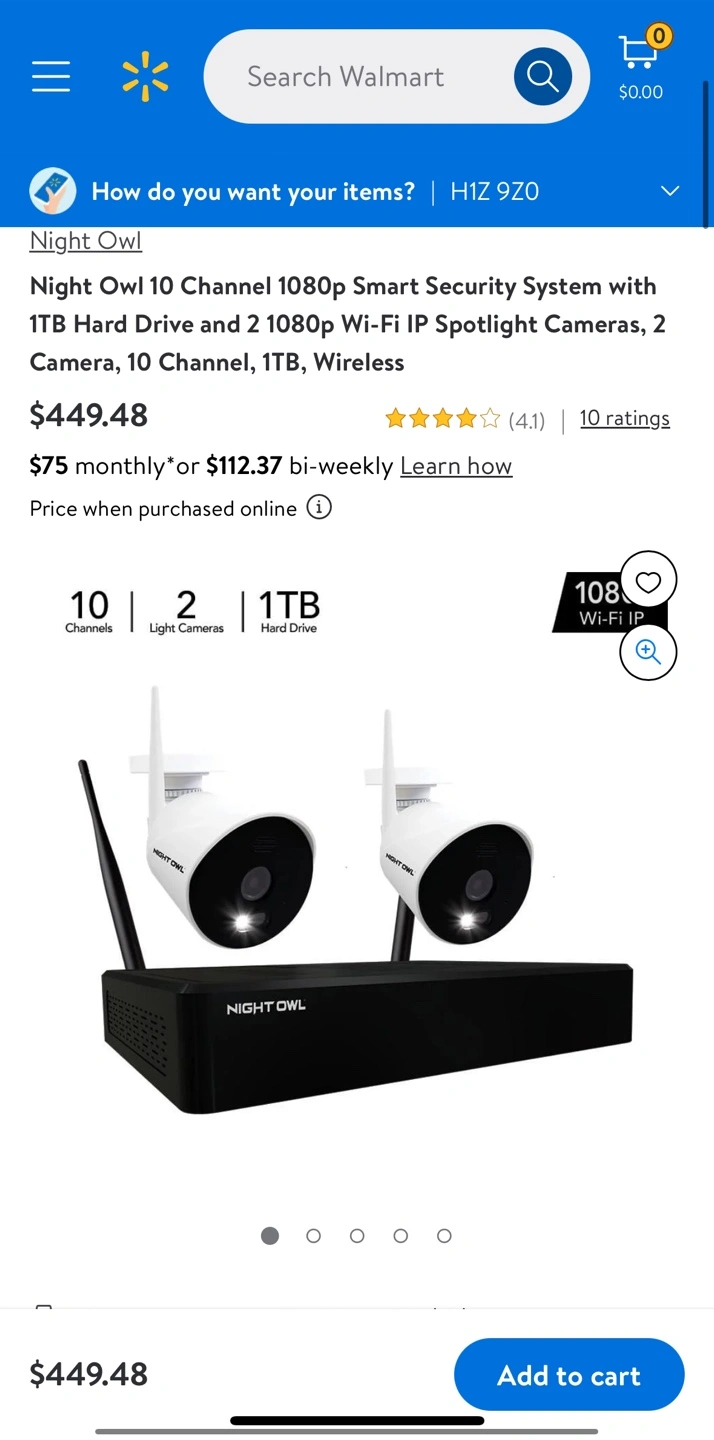Image resolution: width=714 pixels, height=1440 pixels.
Task: Open the price info icon
Action: (x=319, y=508)
